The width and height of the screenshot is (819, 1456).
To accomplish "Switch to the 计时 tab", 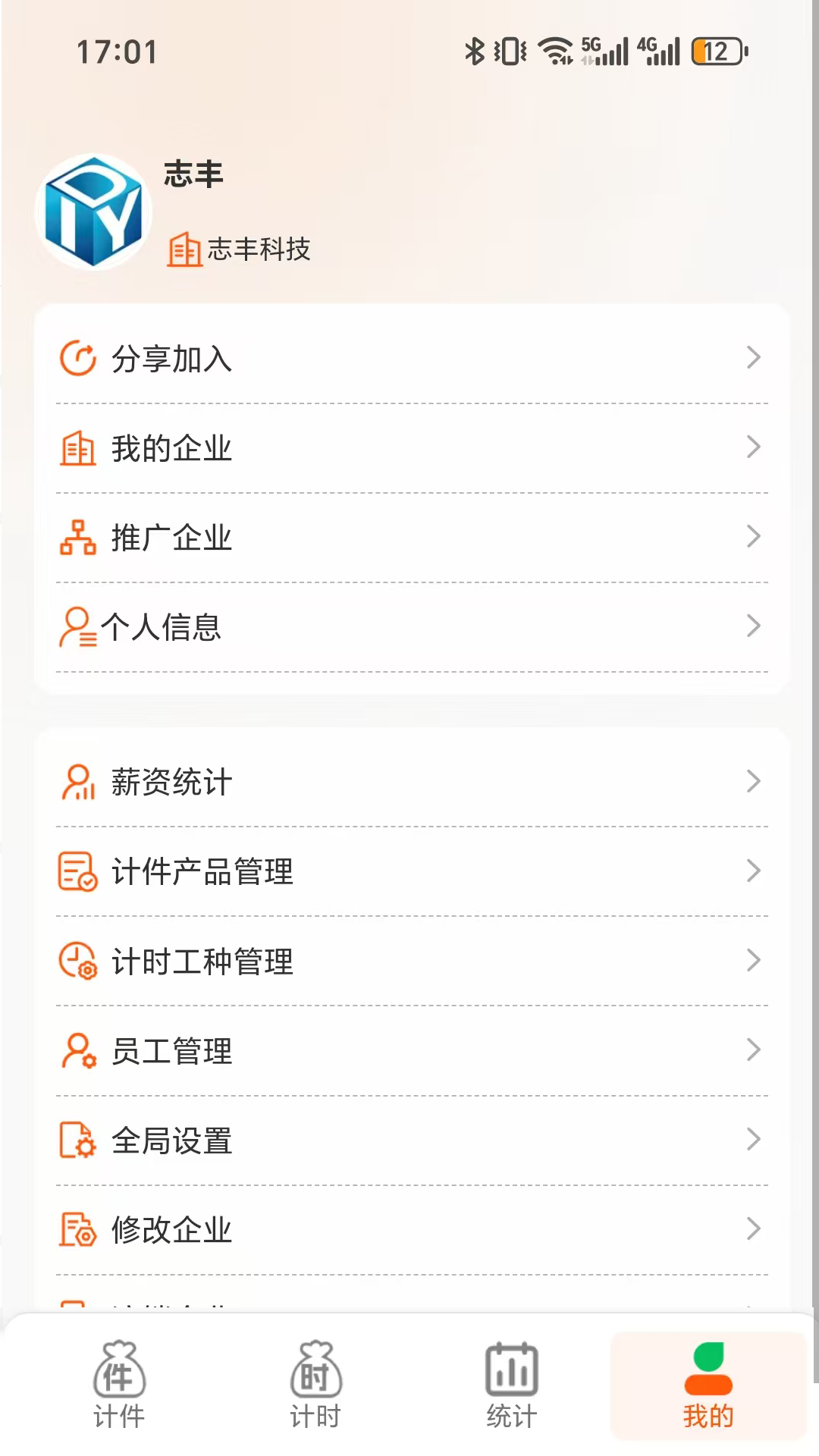I will point(315,1385).
